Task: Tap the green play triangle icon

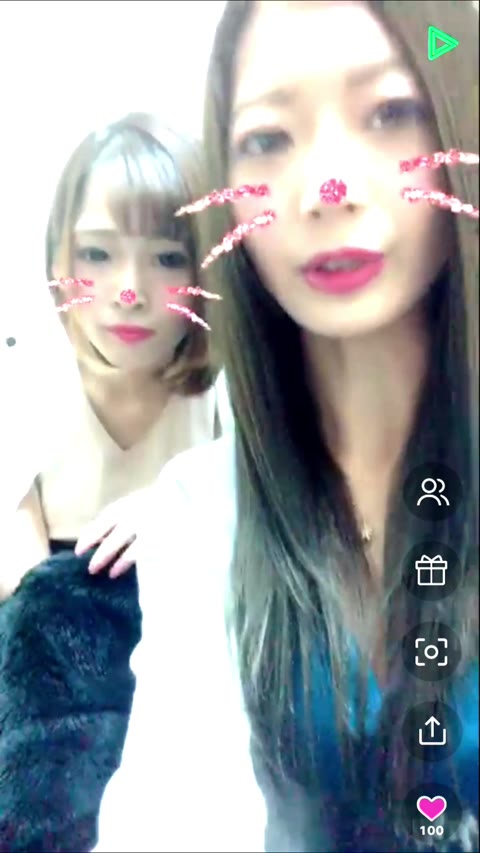Action: [x=442, y=43]
